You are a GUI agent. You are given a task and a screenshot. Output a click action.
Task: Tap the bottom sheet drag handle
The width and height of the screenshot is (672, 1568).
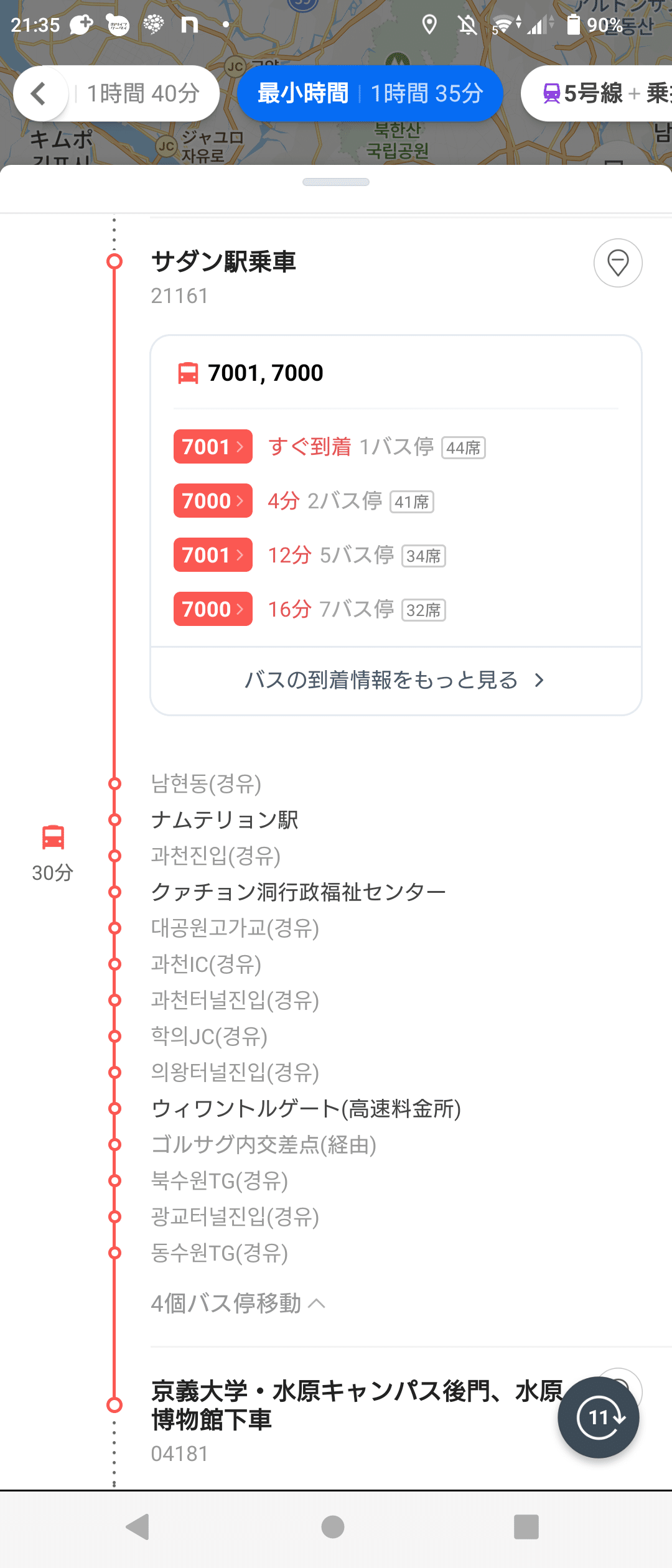tap(336, 180)
